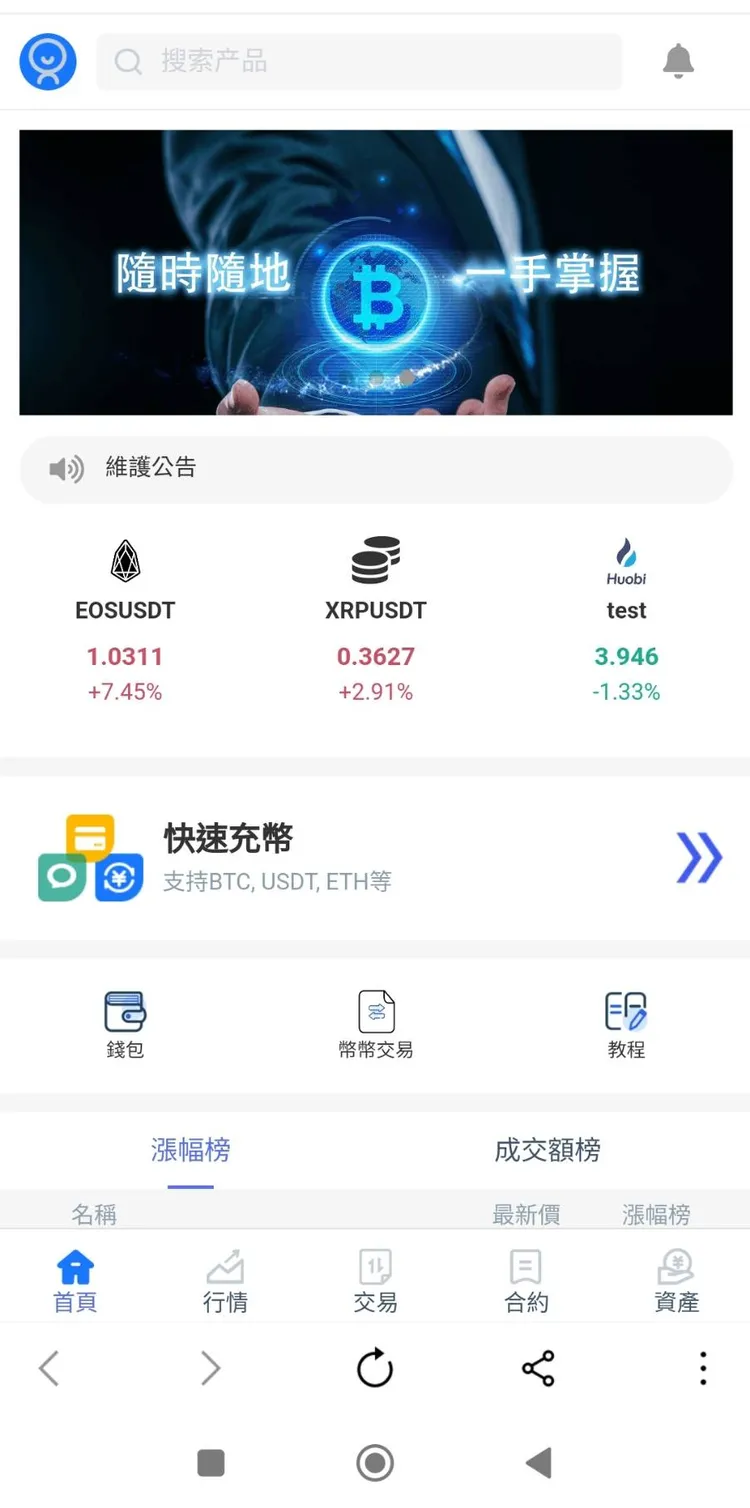Viewport: 750px width, 1508px height.
Task: Click the 搜索产品 search field
Action: [x=358, y=60]
